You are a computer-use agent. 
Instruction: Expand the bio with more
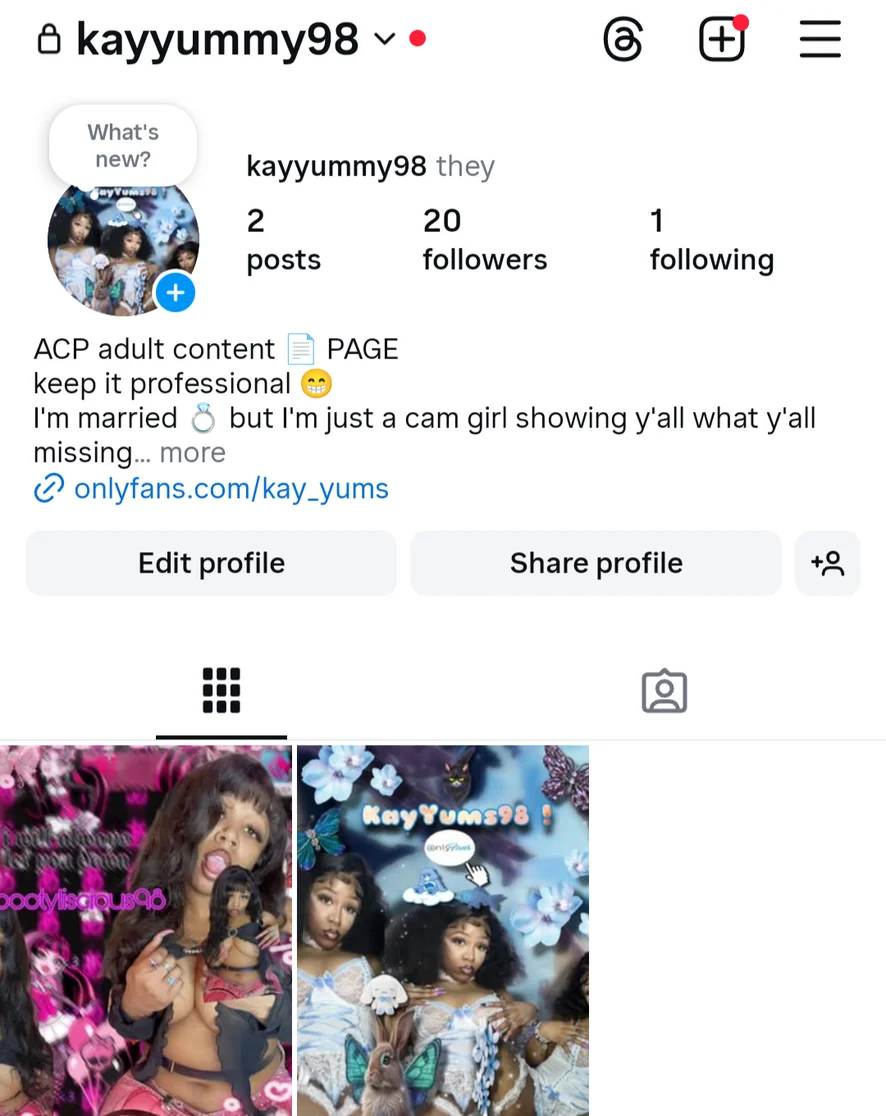[192, 453]
